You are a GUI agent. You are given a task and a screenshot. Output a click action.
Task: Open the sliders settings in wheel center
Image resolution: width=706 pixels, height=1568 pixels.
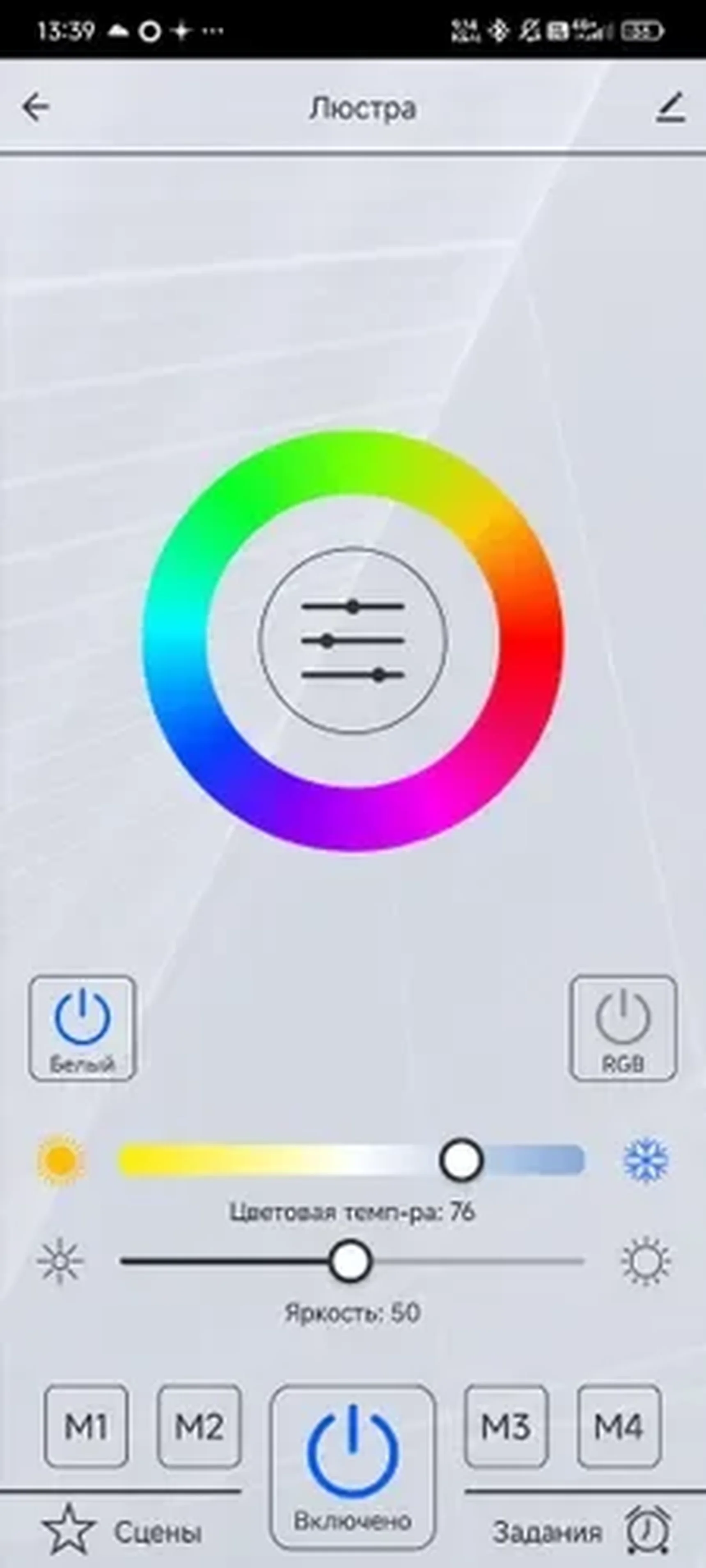coord(353,640)
